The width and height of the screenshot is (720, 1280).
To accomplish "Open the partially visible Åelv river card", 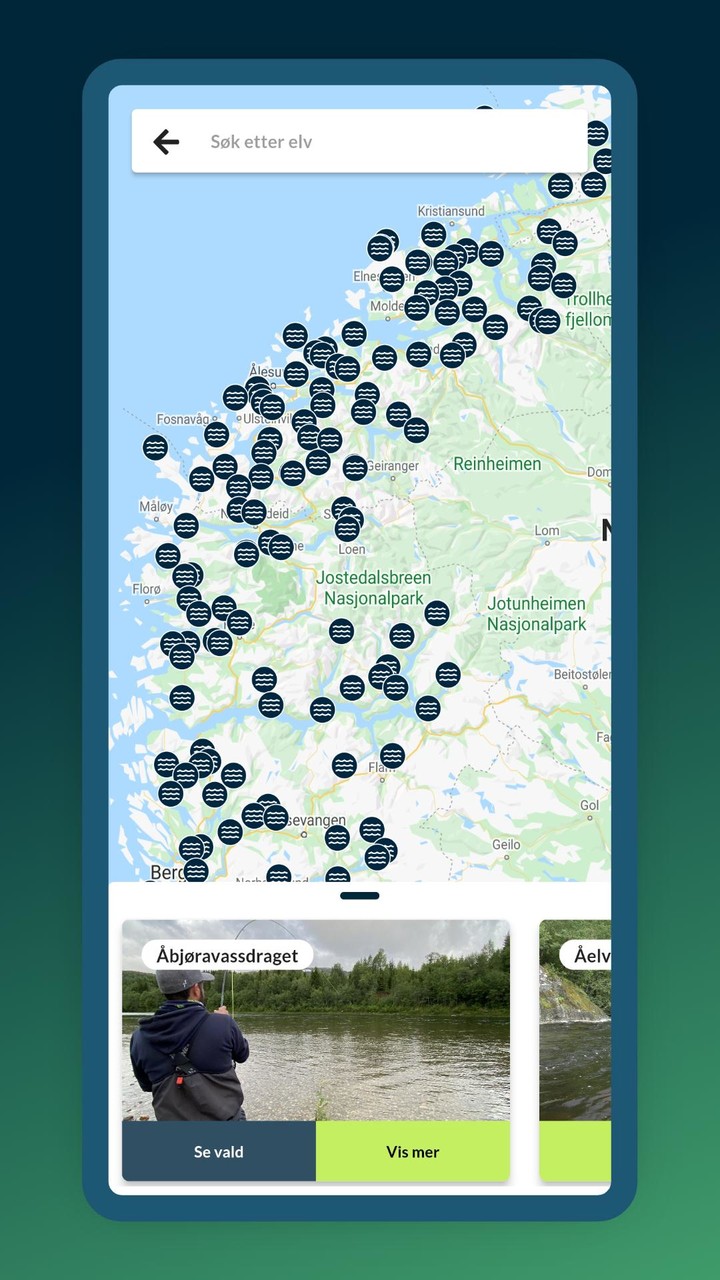I will tap(578, 1040).
